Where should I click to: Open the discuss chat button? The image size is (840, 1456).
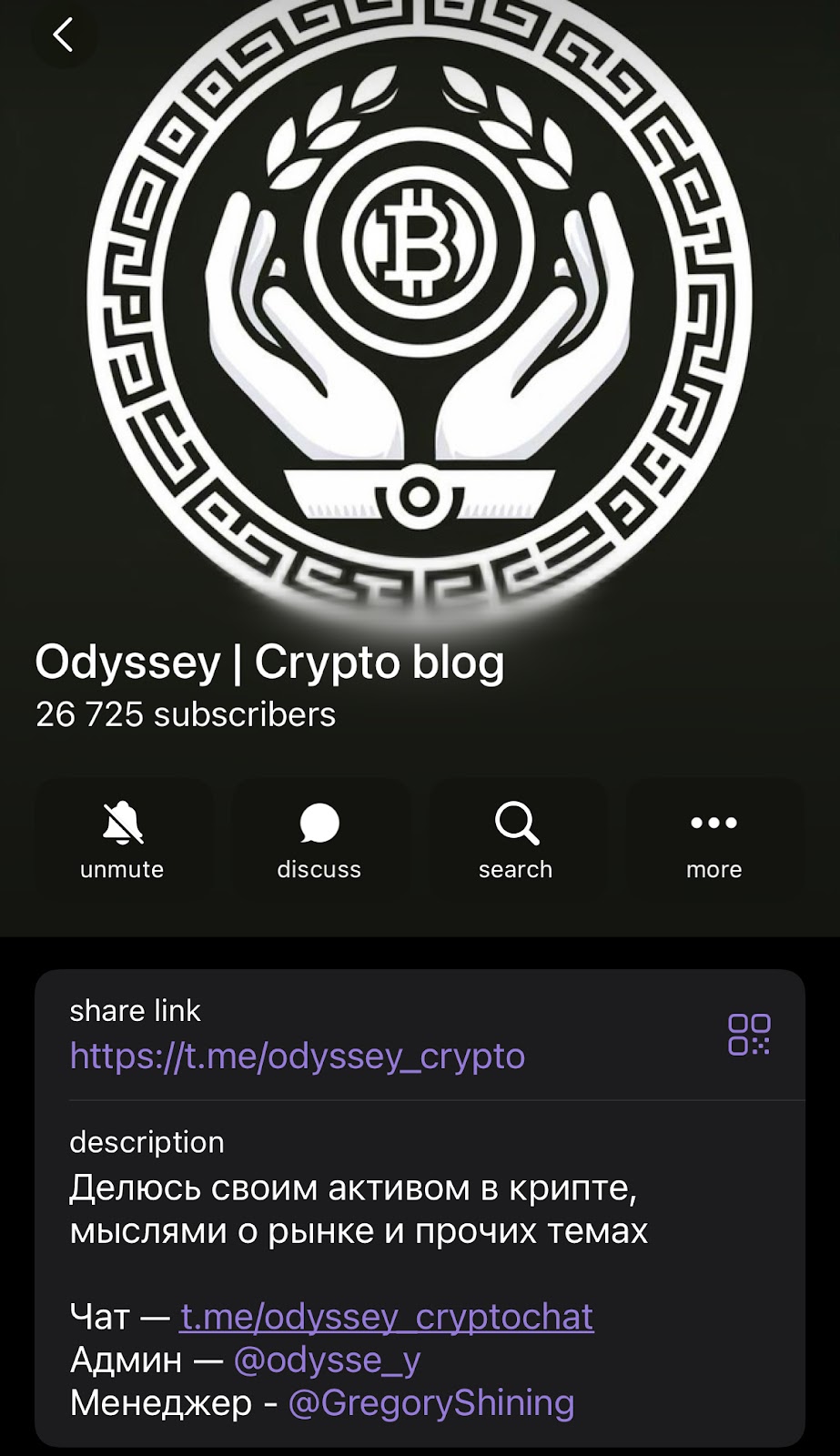coord(319,839)
